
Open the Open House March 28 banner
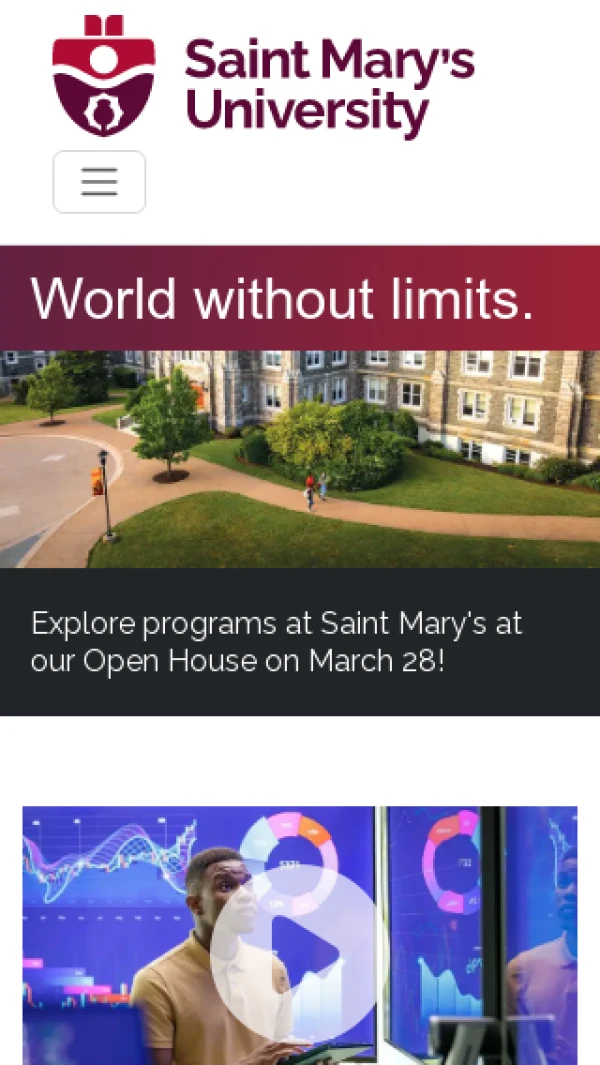point(277,642)
